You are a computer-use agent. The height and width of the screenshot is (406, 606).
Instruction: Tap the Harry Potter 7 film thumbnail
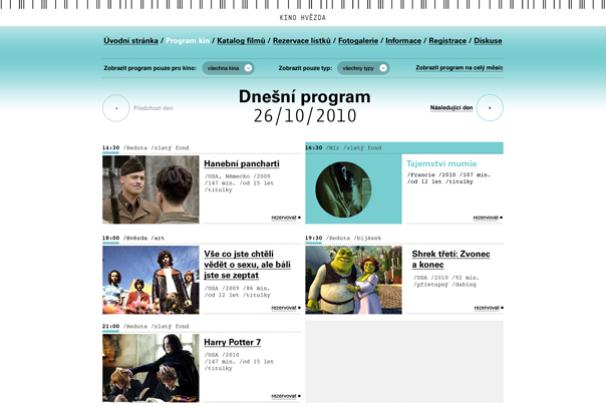tap(150, 370)
